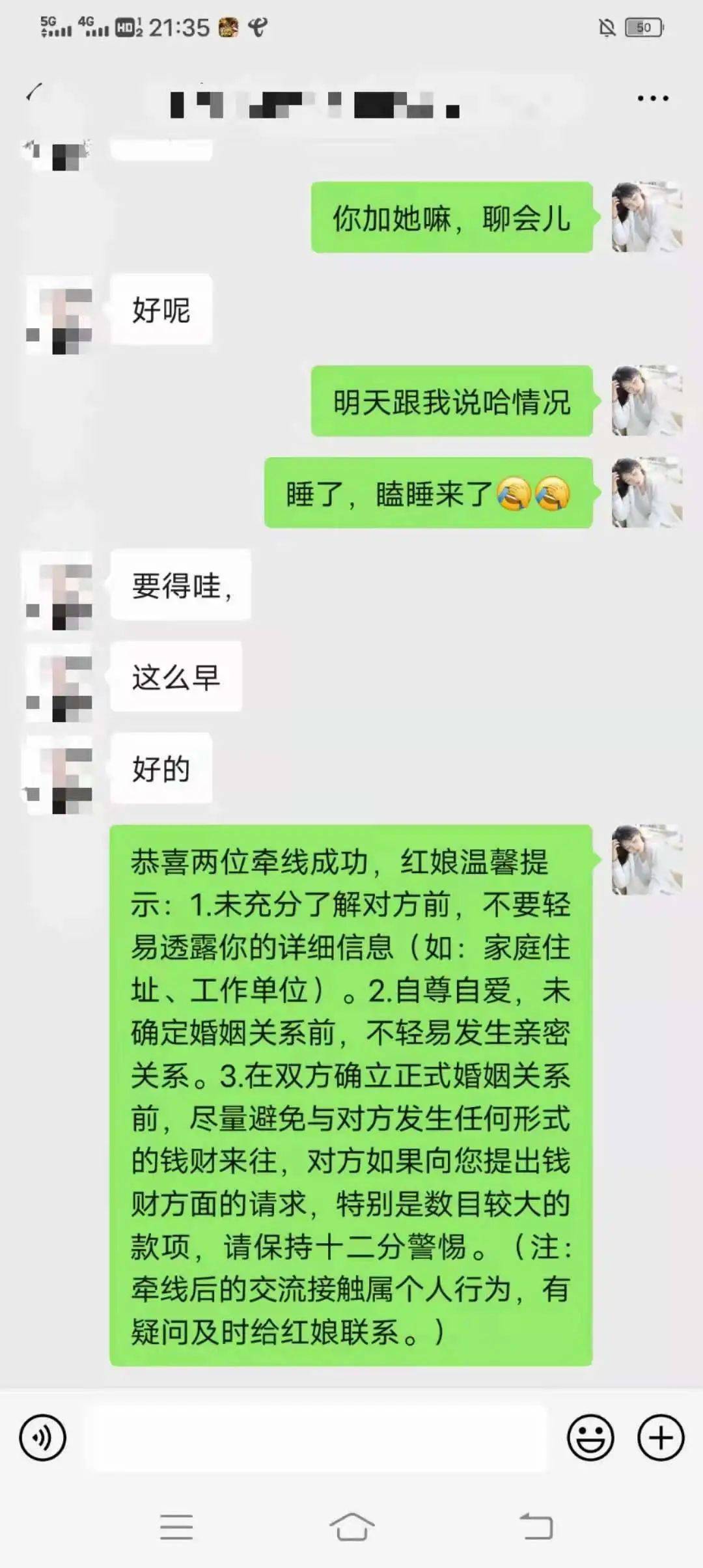Switch to voice message input
The width and height of the screenshot is (703, 1568).
tap(42, 1437)
